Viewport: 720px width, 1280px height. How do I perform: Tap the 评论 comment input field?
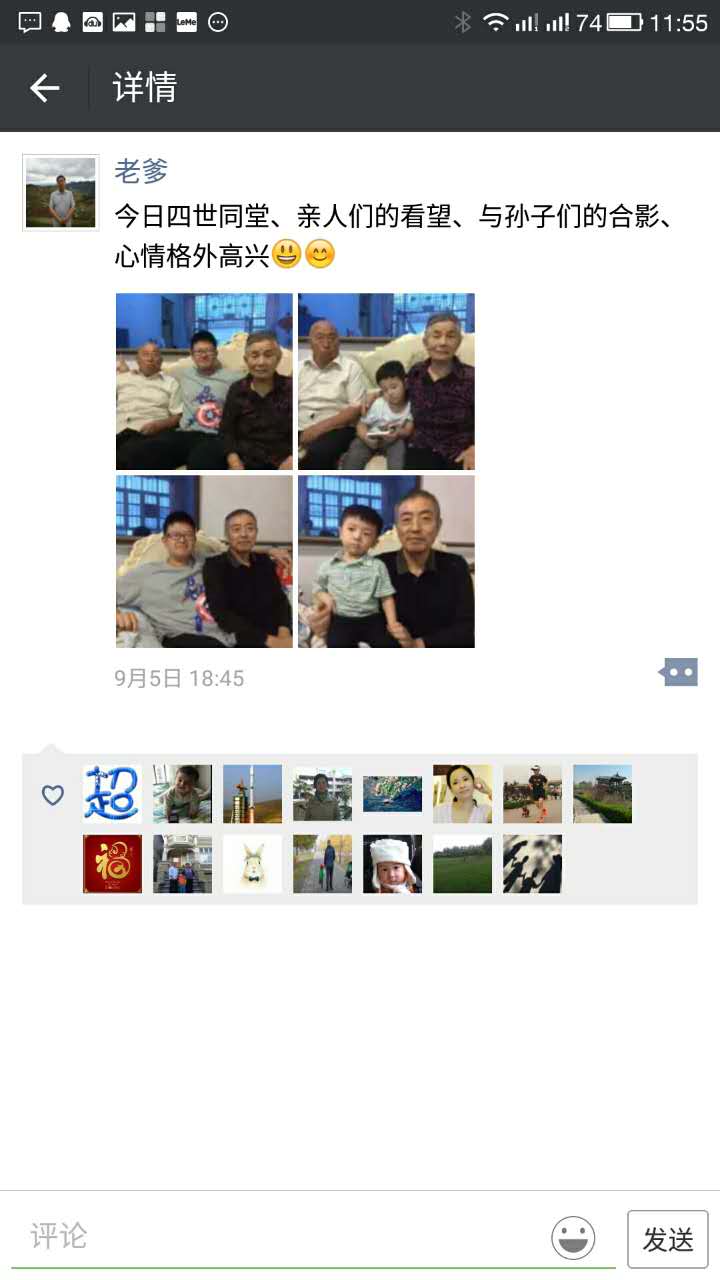point(280,1237)
